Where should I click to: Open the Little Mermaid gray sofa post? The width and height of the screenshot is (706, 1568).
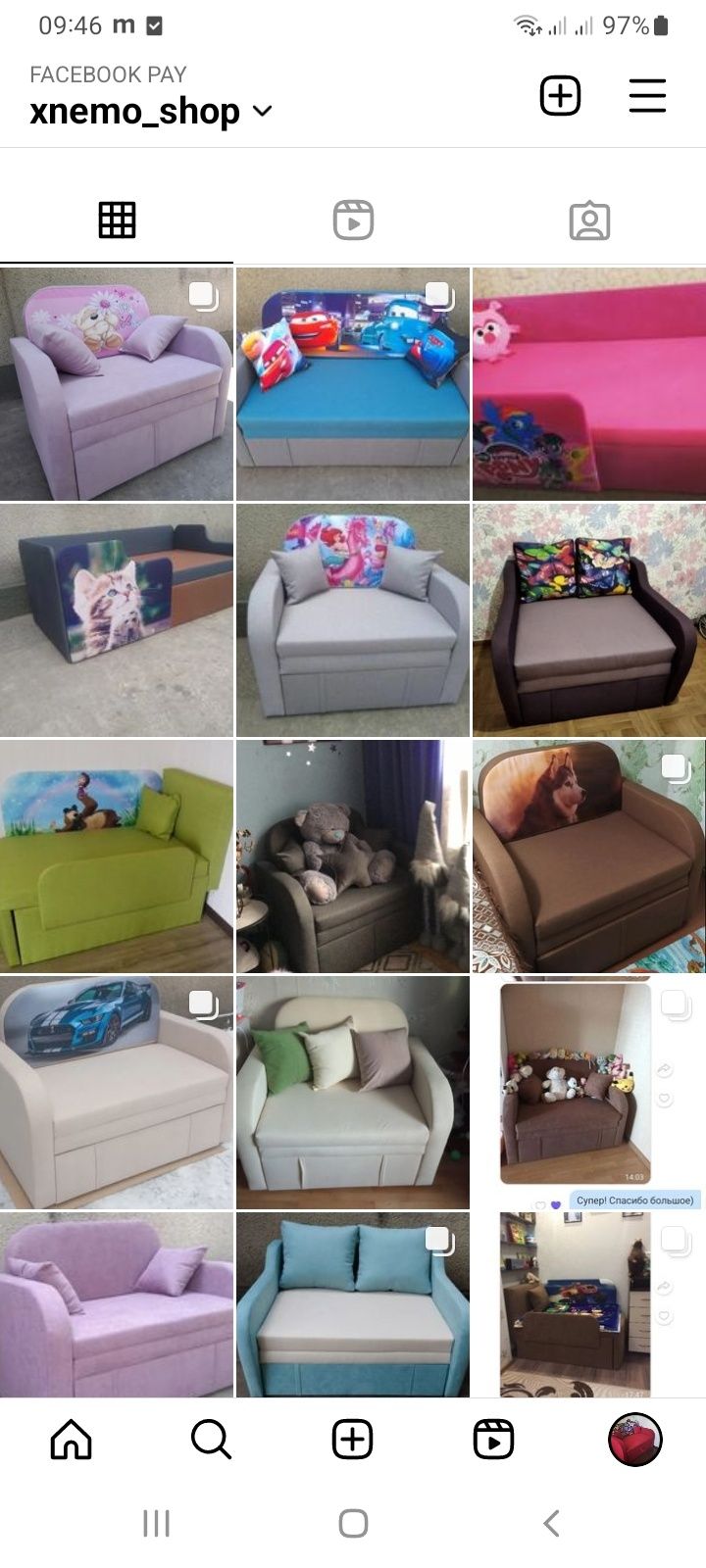tap(353, 620)
